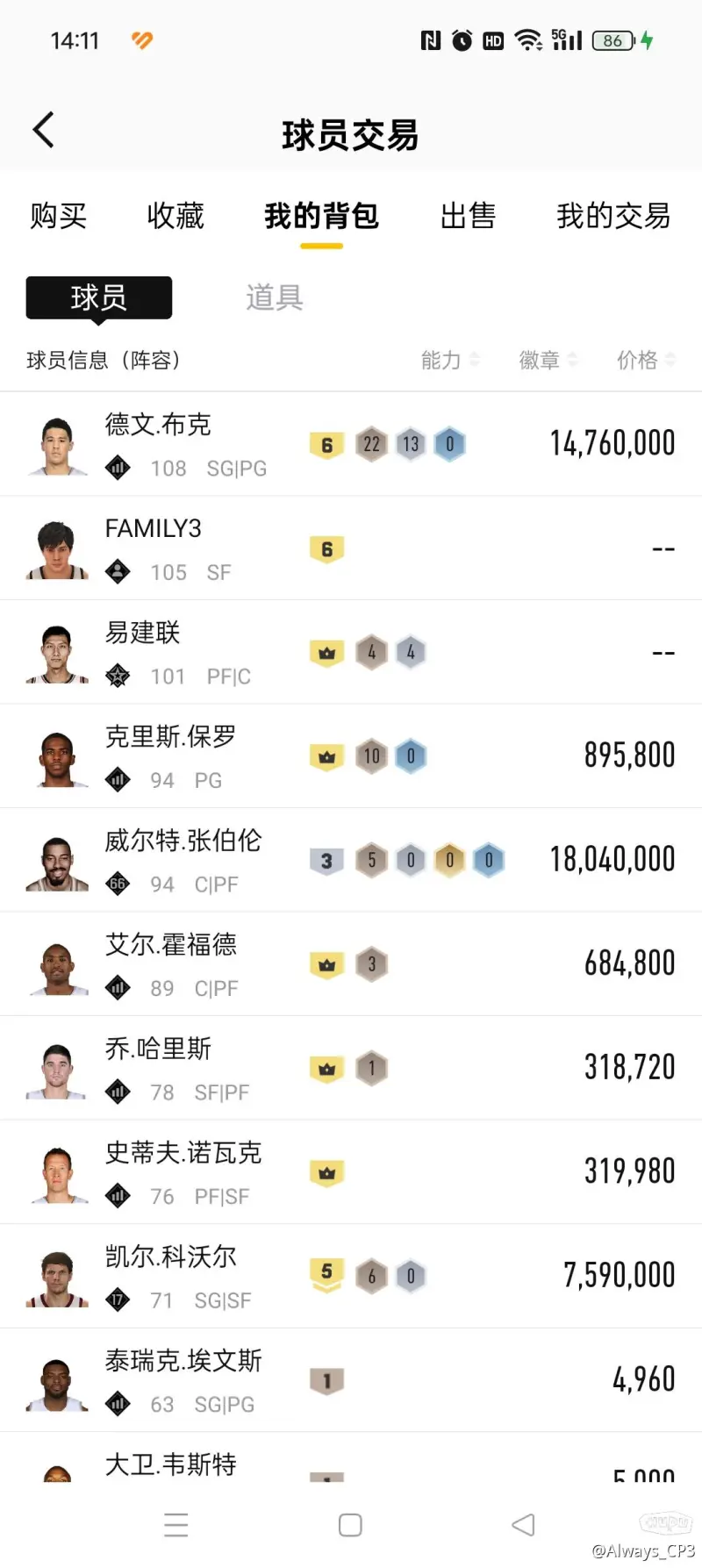
Task: Open player 艾尔.霍福德 row
Action: (x=351, y=964)
